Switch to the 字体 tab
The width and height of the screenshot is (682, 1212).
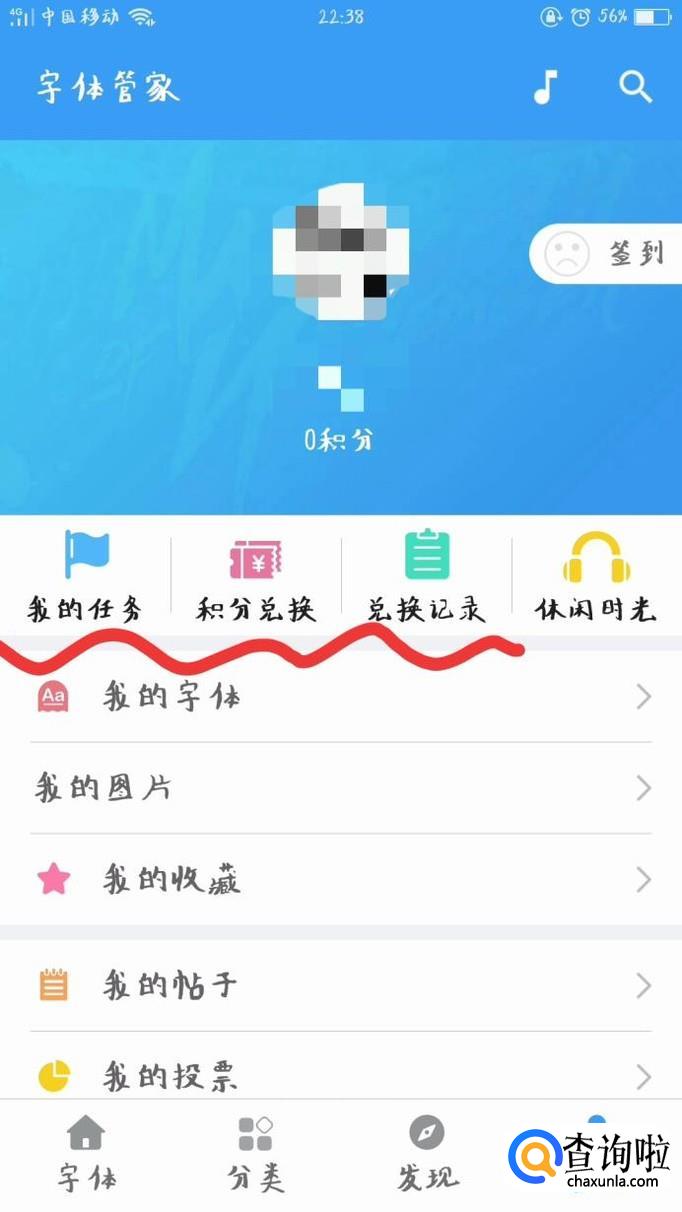[86, 1155]
